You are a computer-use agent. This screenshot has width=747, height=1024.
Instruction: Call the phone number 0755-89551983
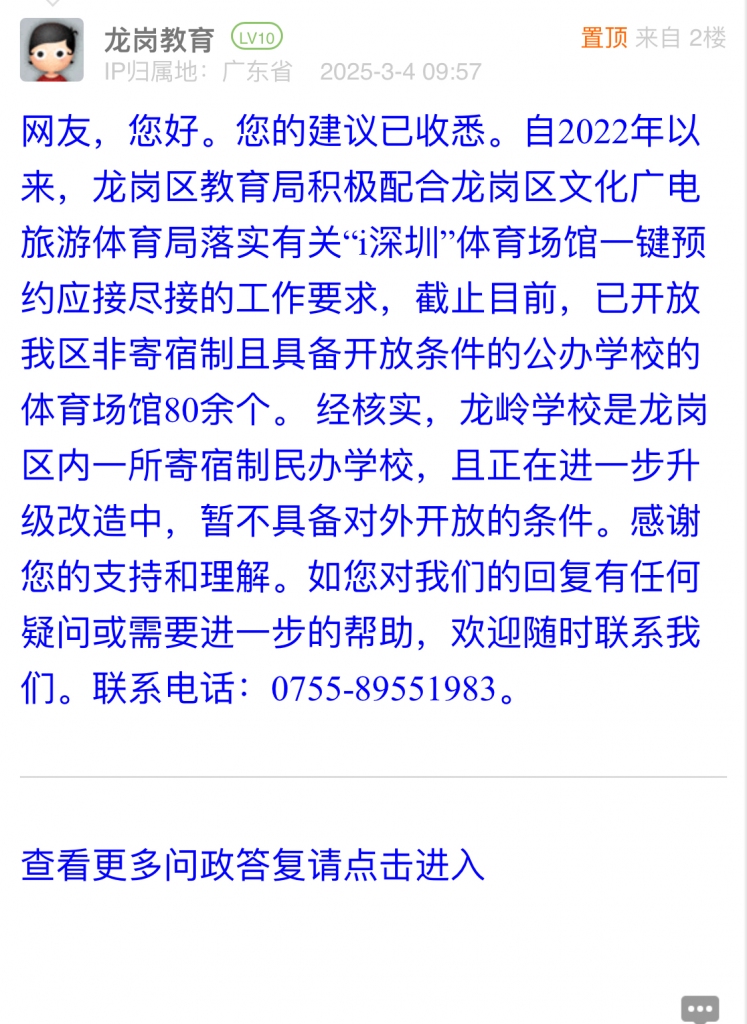[x=383, y=689]
